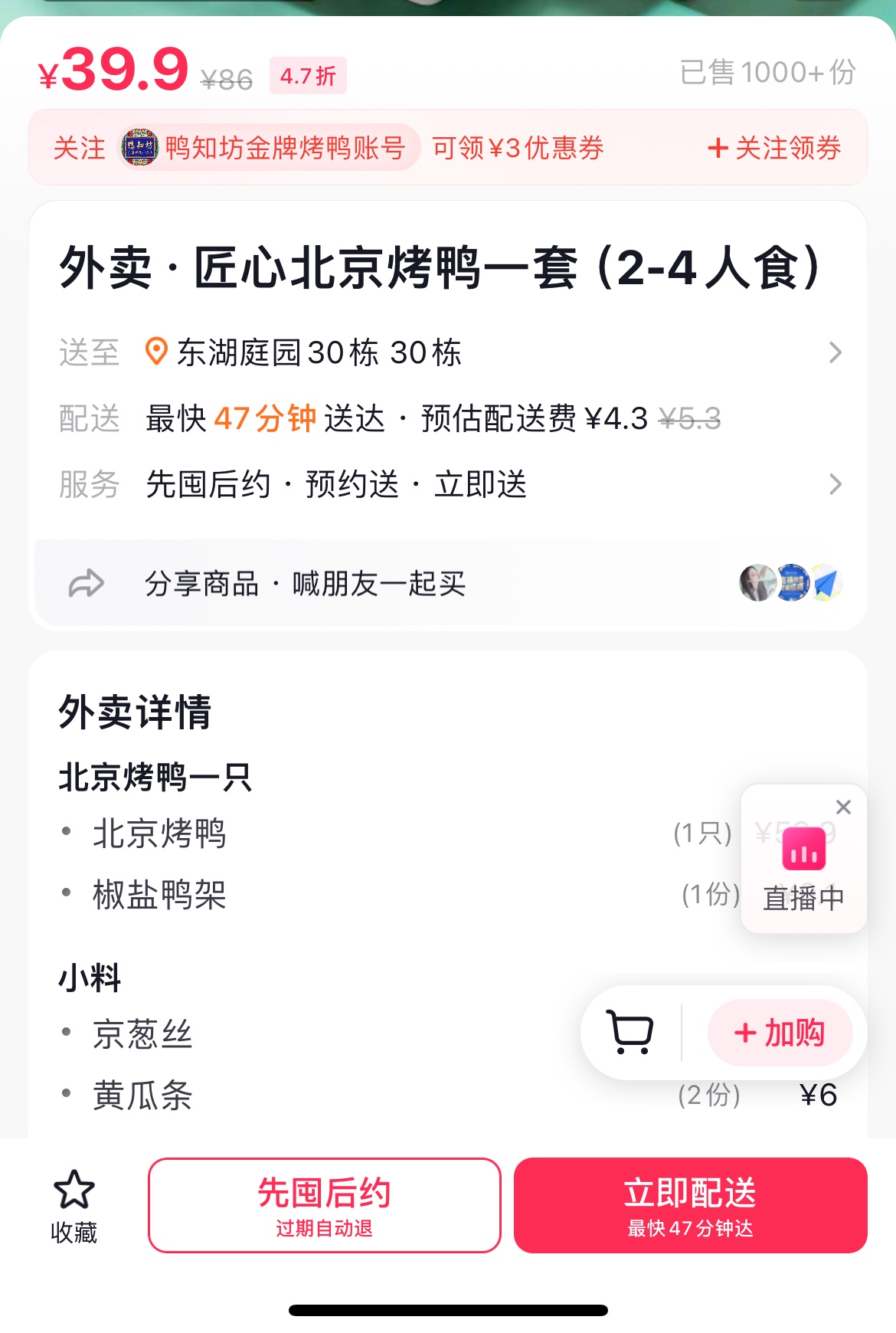The height and width of the screenshot is (1333, 896).
Task: Save item with 收藏 star
Action: coord(74,1205)
